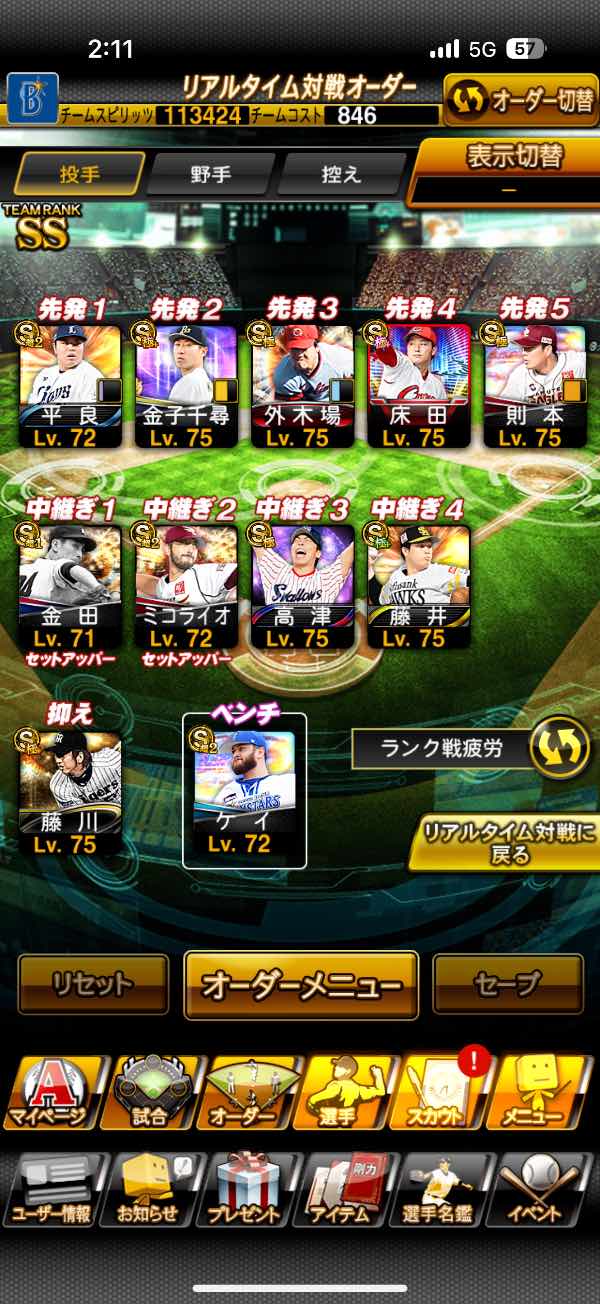Screen dimensions: 600x1304
Task: Open the オーダーメニュー
Action: (x=301, y=985)
